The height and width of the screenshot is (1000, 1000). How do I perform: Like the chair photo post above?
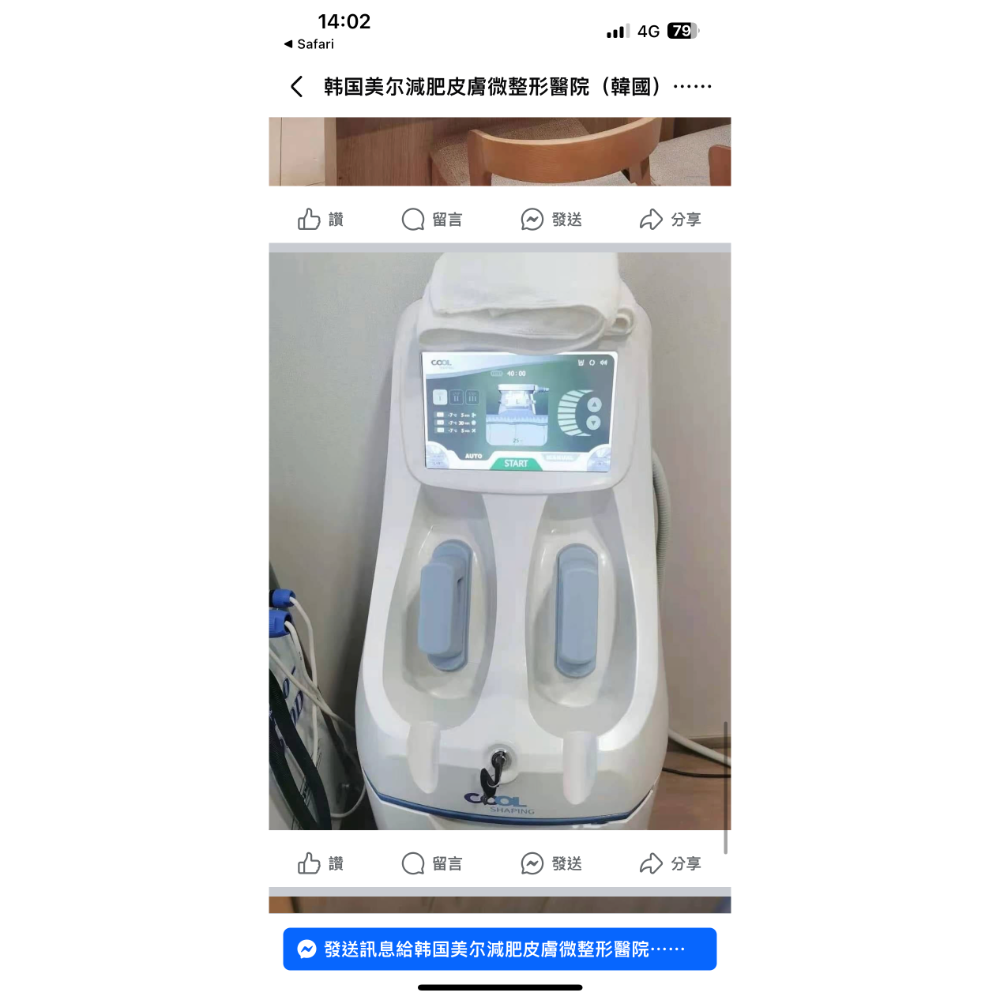coord(320,219)
